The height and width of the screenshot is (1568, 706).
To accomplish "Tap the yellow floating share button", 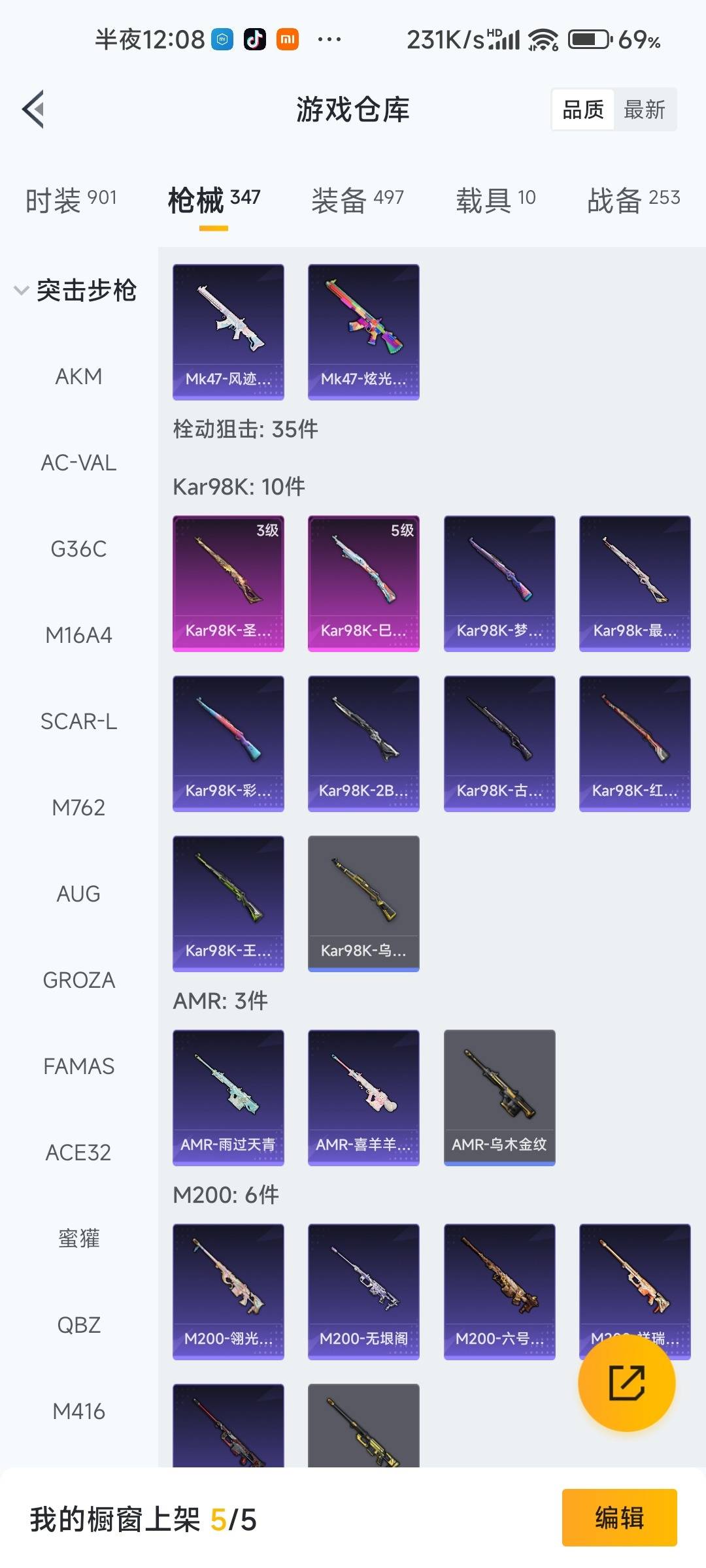I will click(x=626, y=1383).
